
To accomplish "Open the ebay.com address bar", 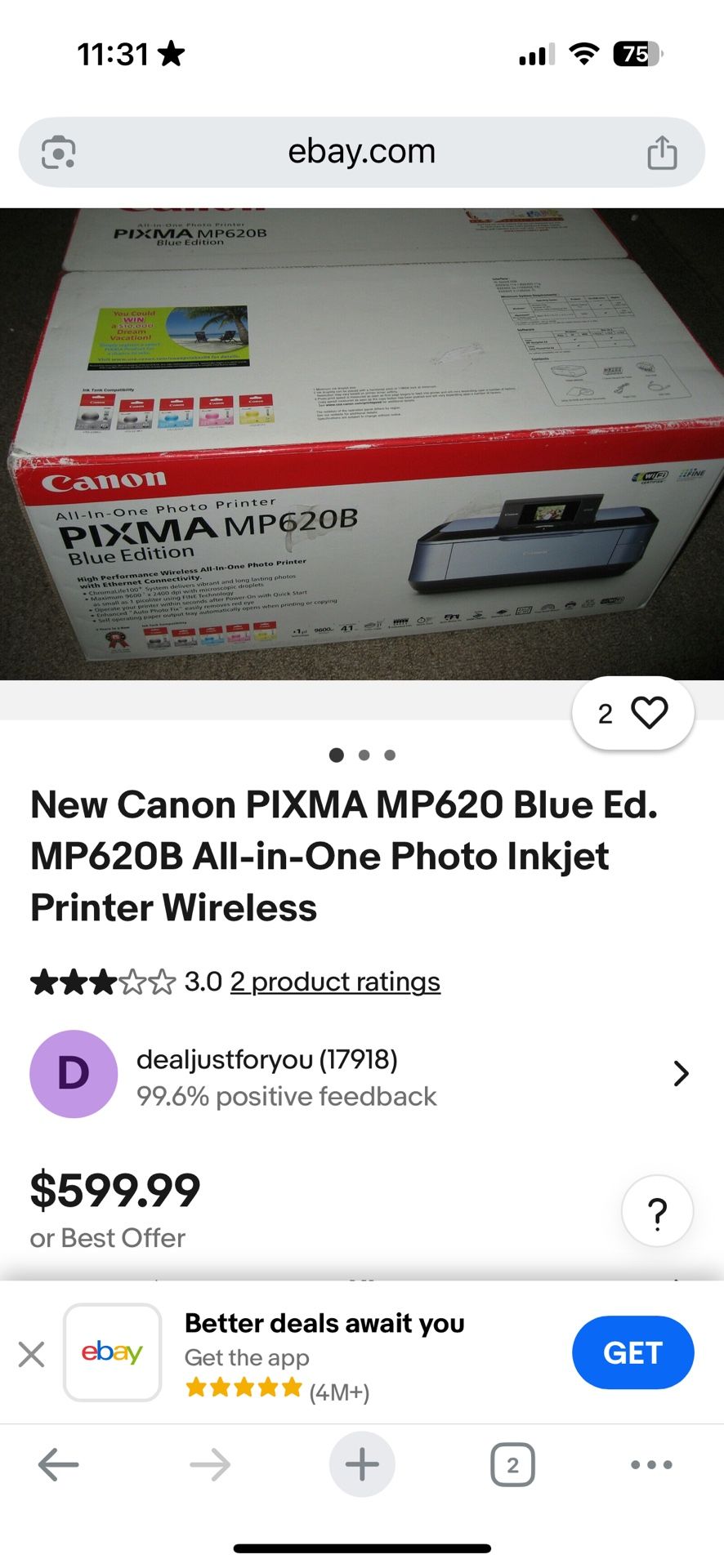I will click(x=361, y=152).
